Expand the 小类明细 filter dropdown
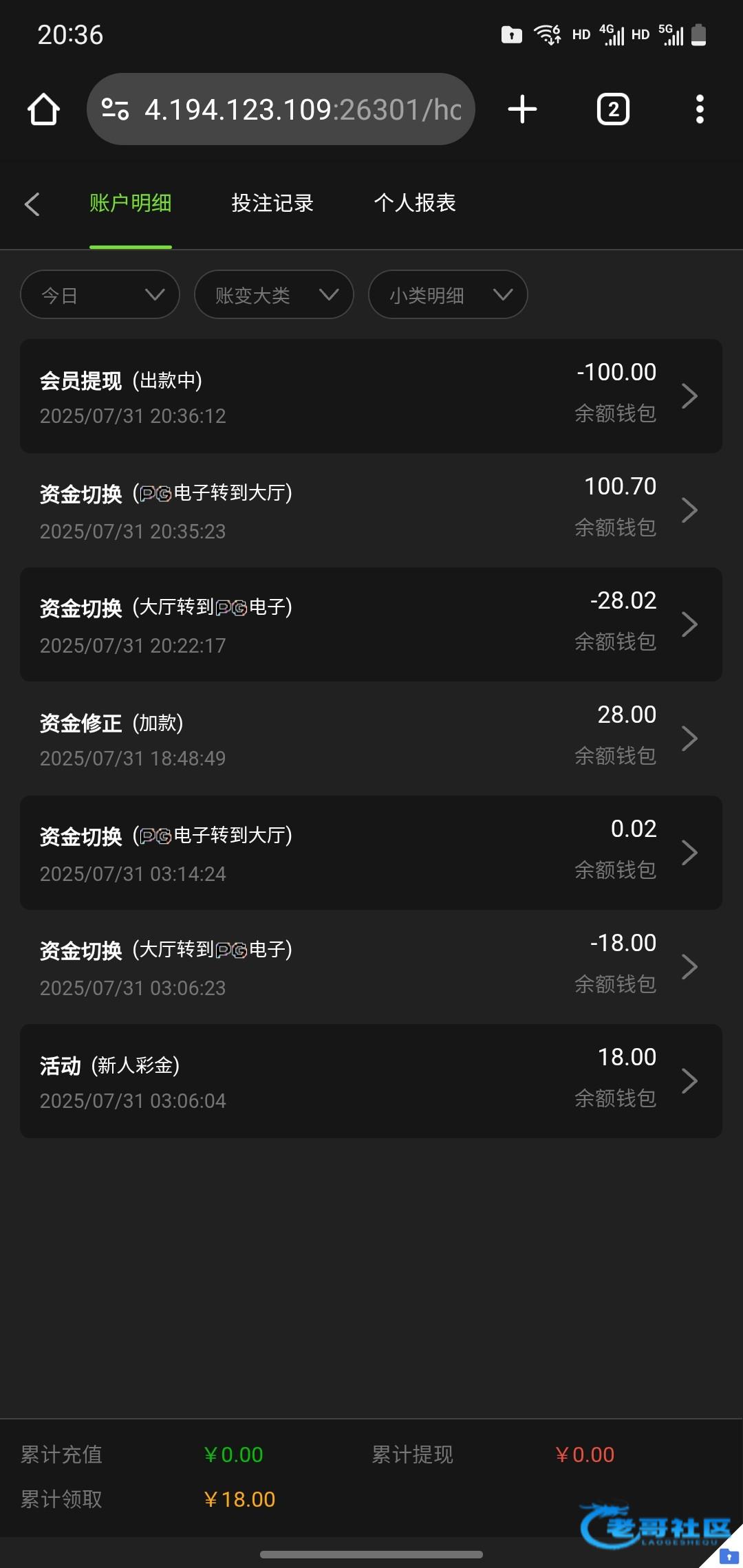The width and height of the screenshot is (743, 1568). pos(448,295)
